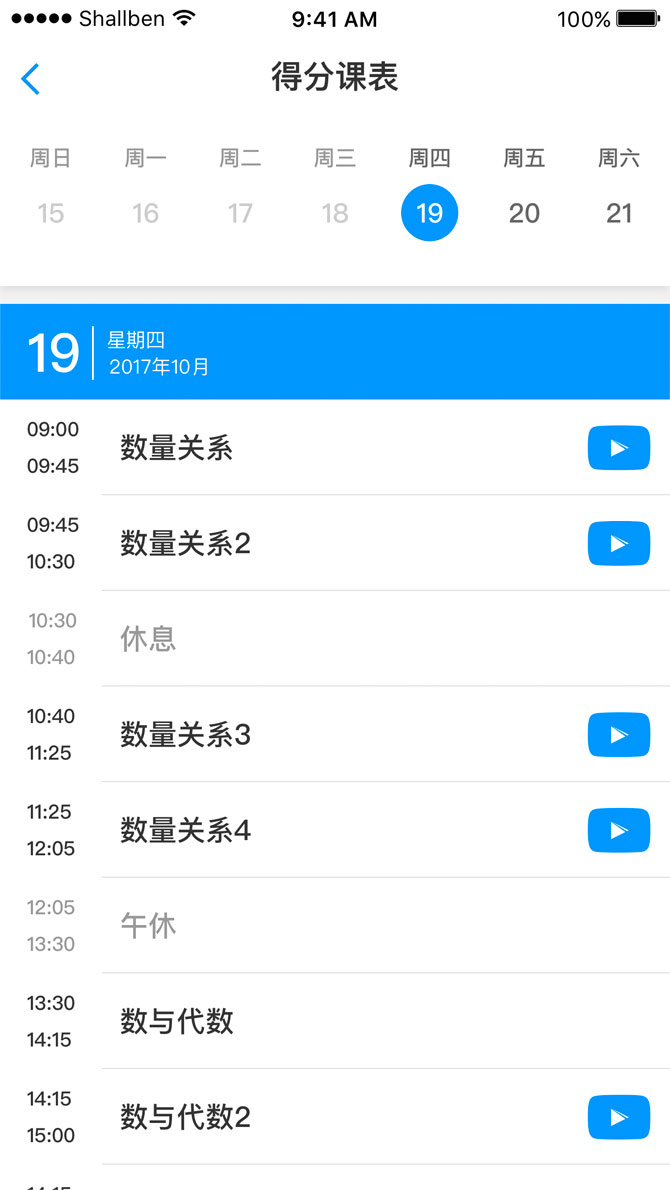Play the video for 数量关系3
This screenshot has height=1190, width=670.
619,735
